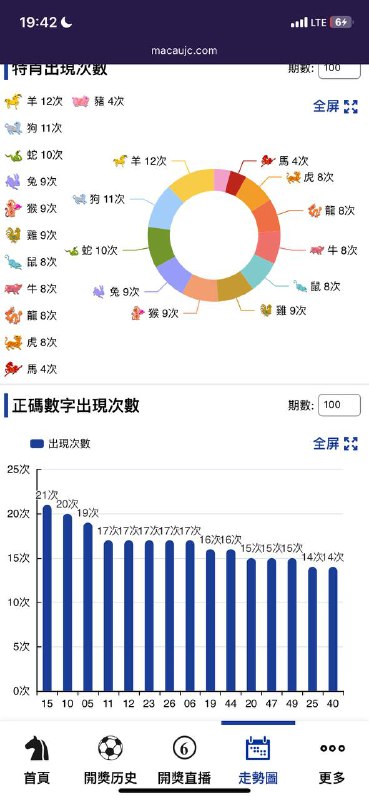Open the 開獎直播 live draw tab
Screen dimensions: 369x800
click(x=184, y=759)
